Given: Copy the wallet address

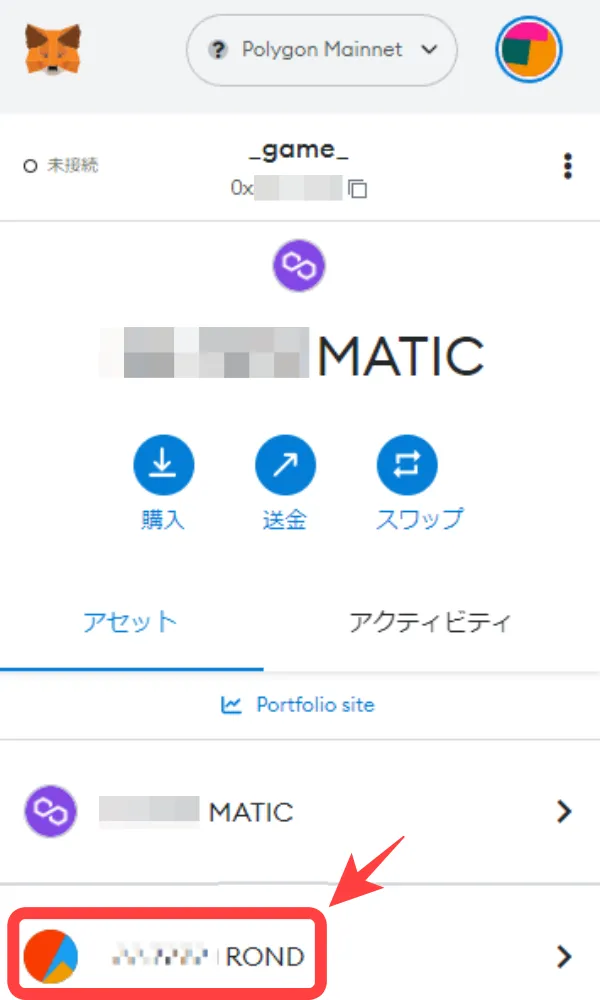Looking at the screenshot, I should 358,189.
